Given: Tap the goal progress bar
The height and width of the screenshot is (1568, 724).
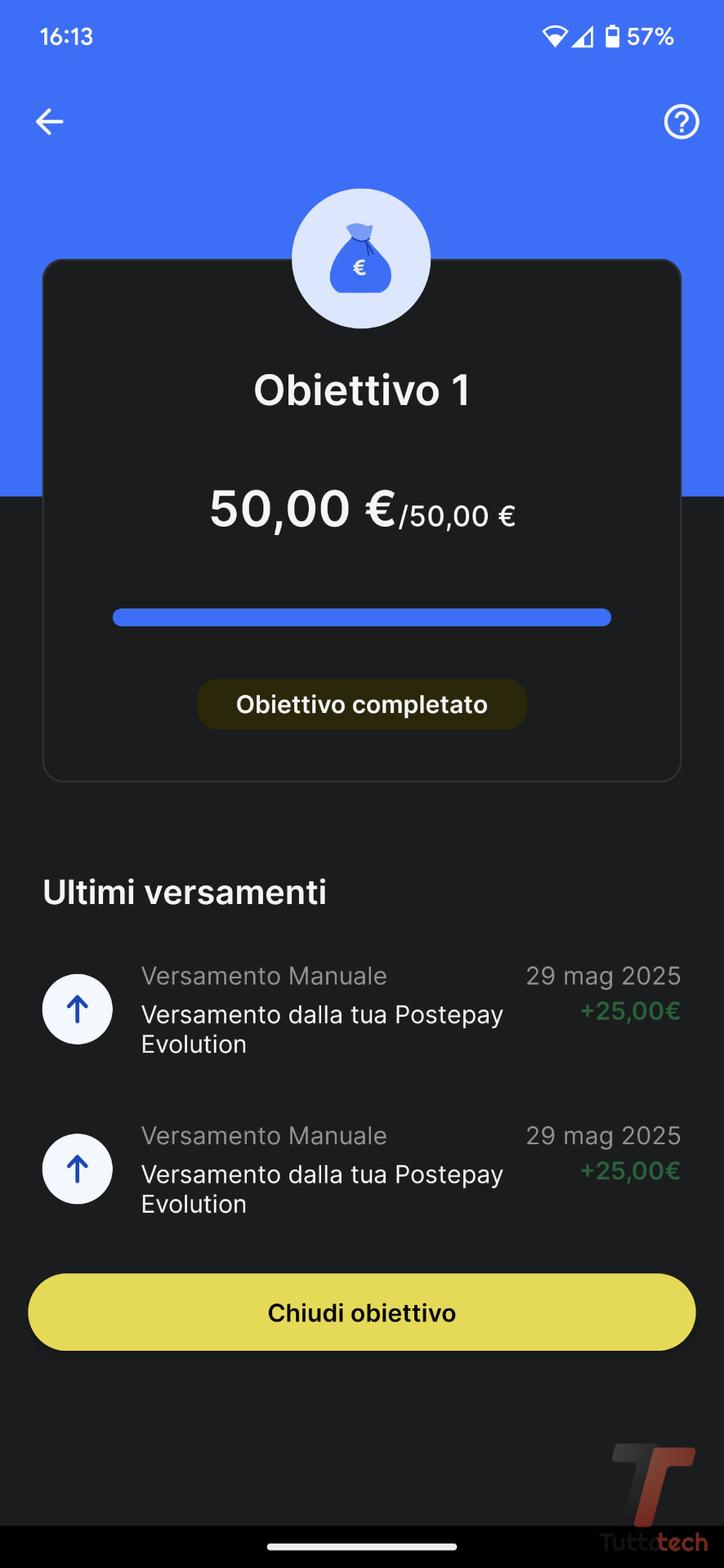Looking at the screenshot, I should click(361, 617).
